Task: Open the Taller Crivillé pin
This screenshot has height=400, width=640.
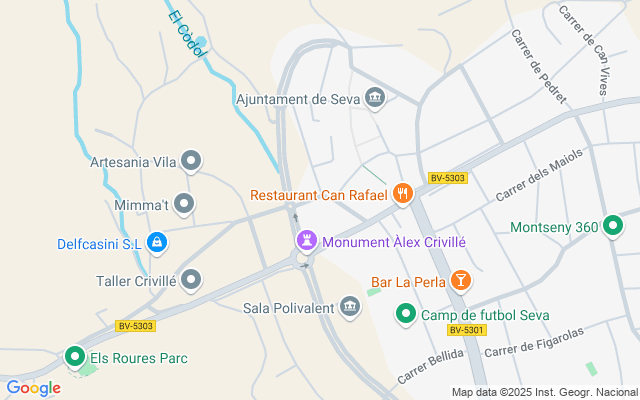Action: pos(191,280)
